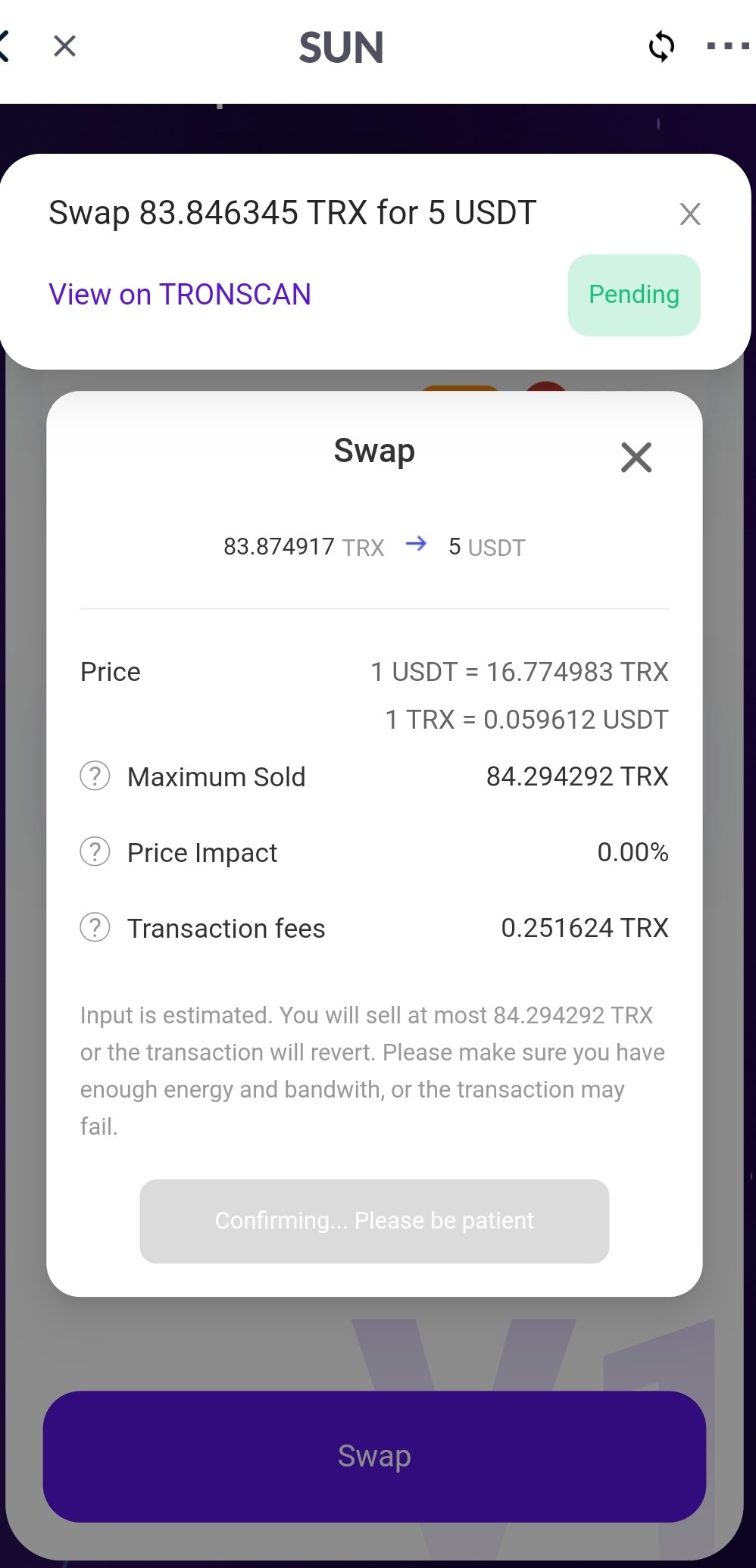Click the Maximum Sold help question mark
Screen dimensions: 756x1568
point(94,776)
